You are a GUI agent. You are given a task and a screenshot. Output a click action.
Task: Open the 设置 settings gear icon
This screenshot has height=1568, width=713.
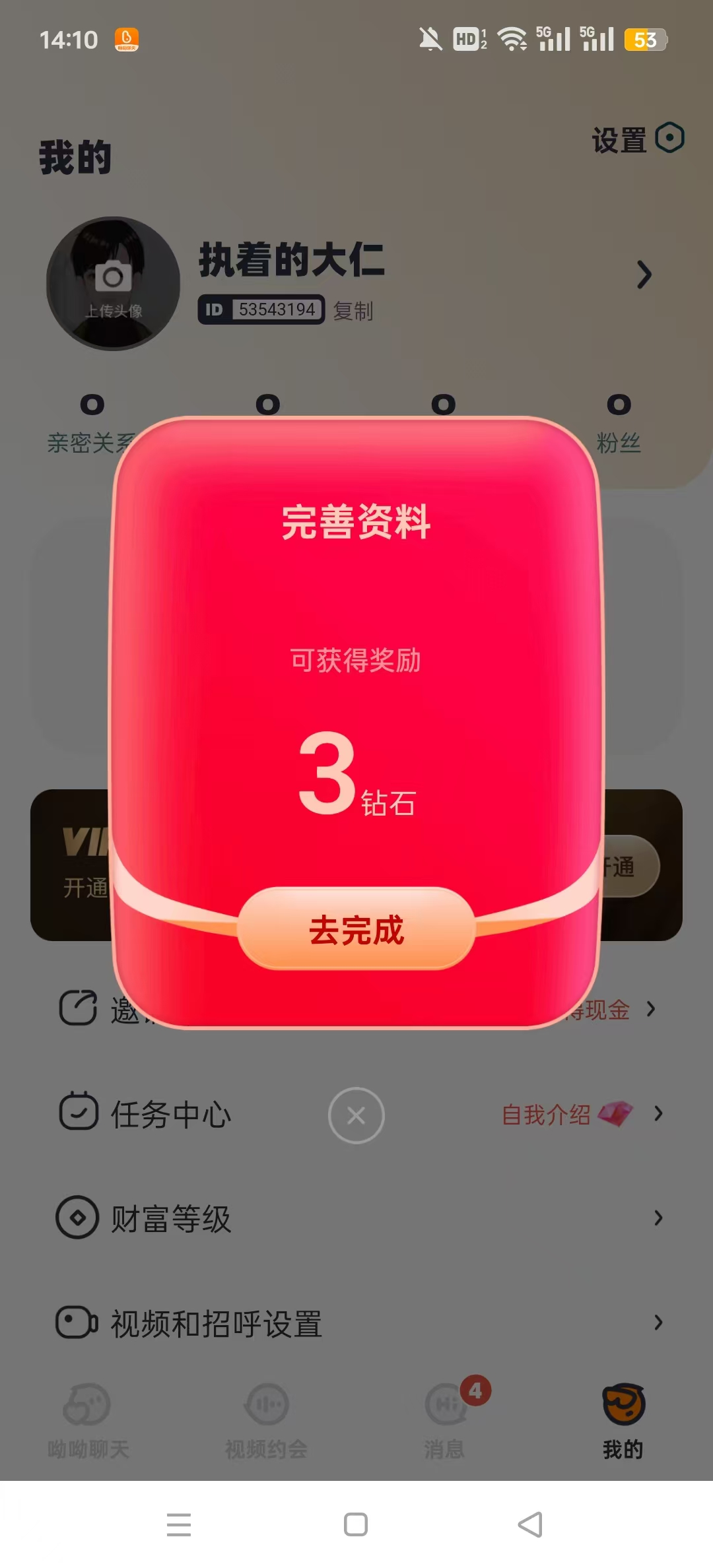(x=669, y=139)
